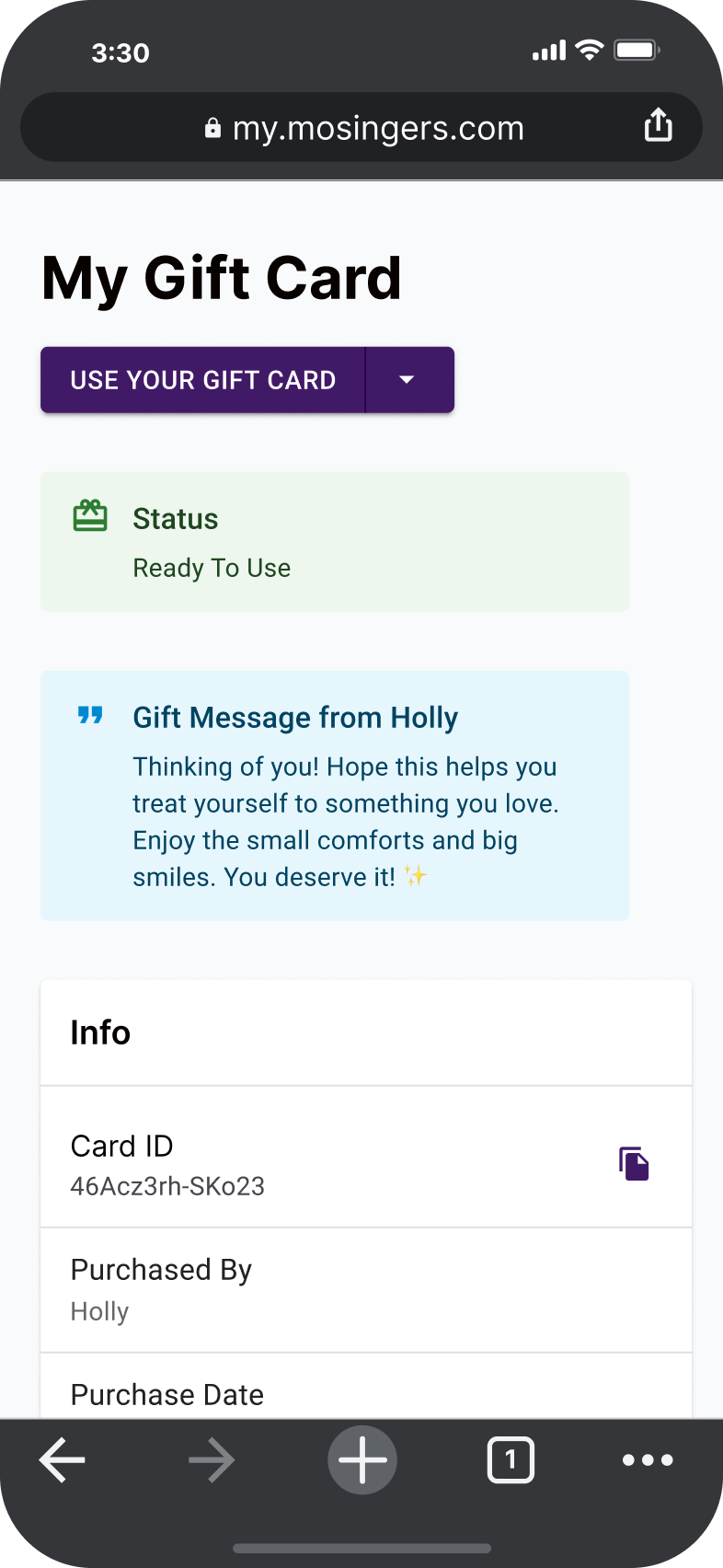Copy the Card ID to clipboard

634,1164
